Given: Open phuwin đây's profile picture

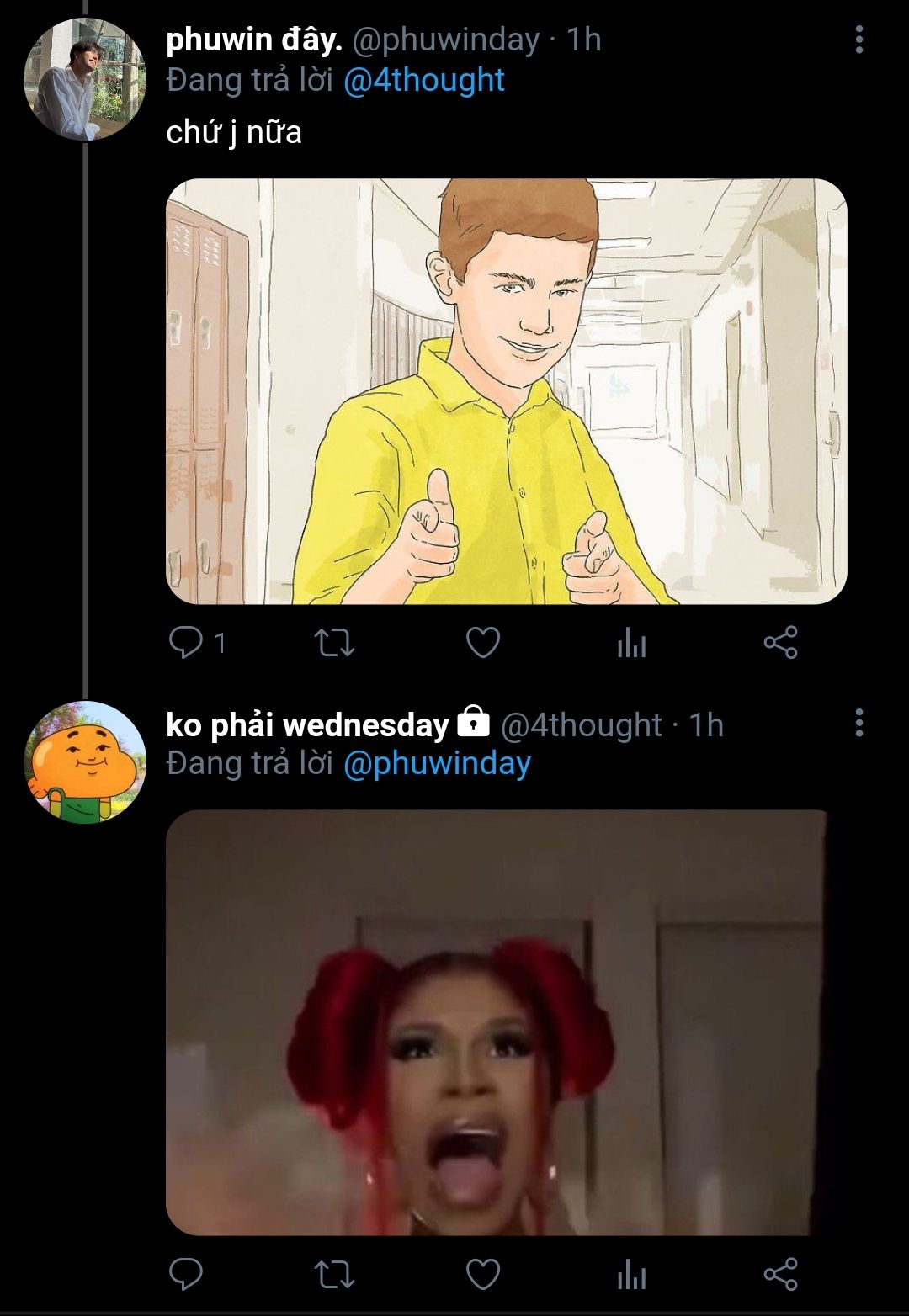Looking at the screenshot, I should 84,79.
